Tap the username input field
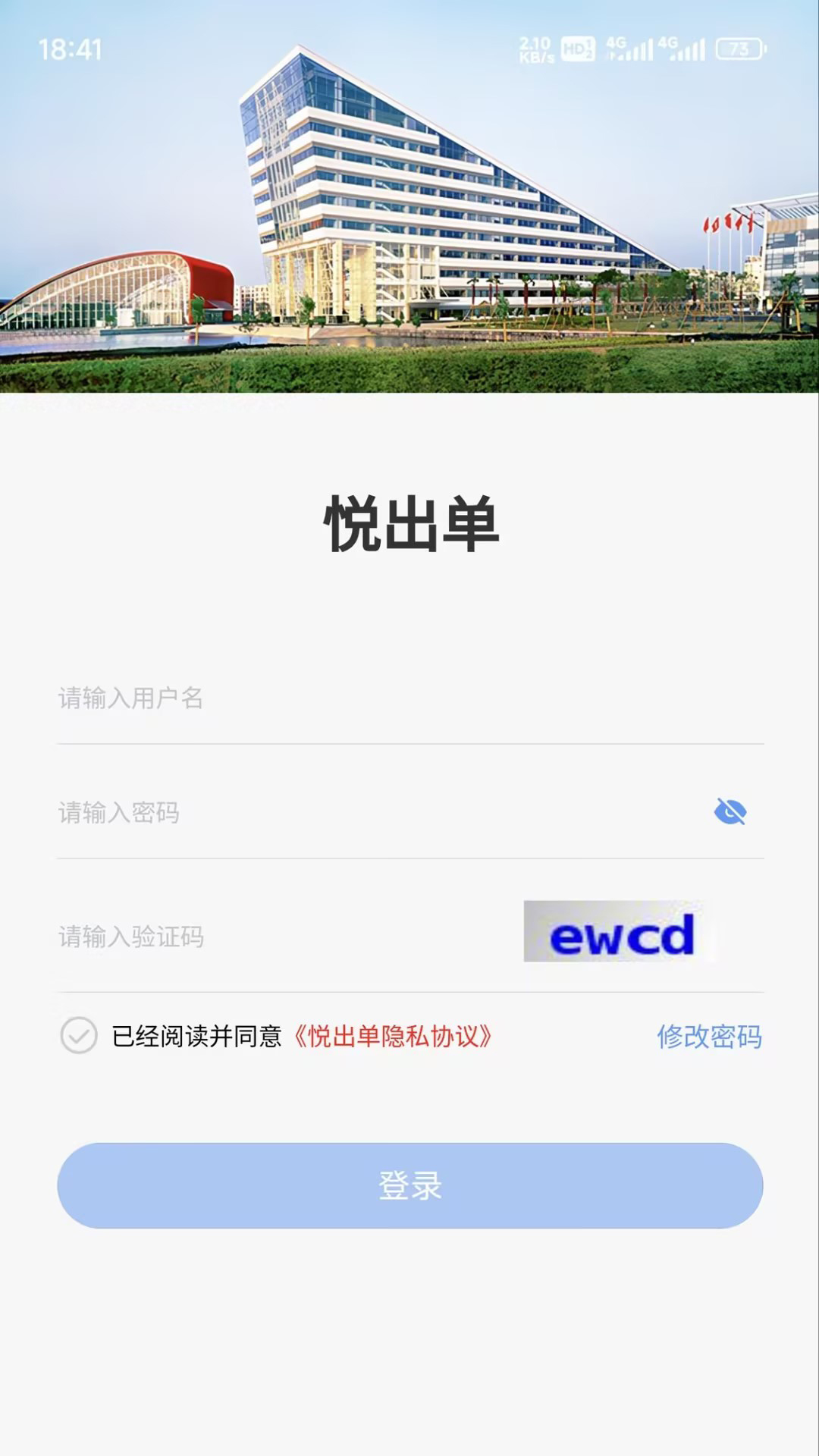 point(409,698)
